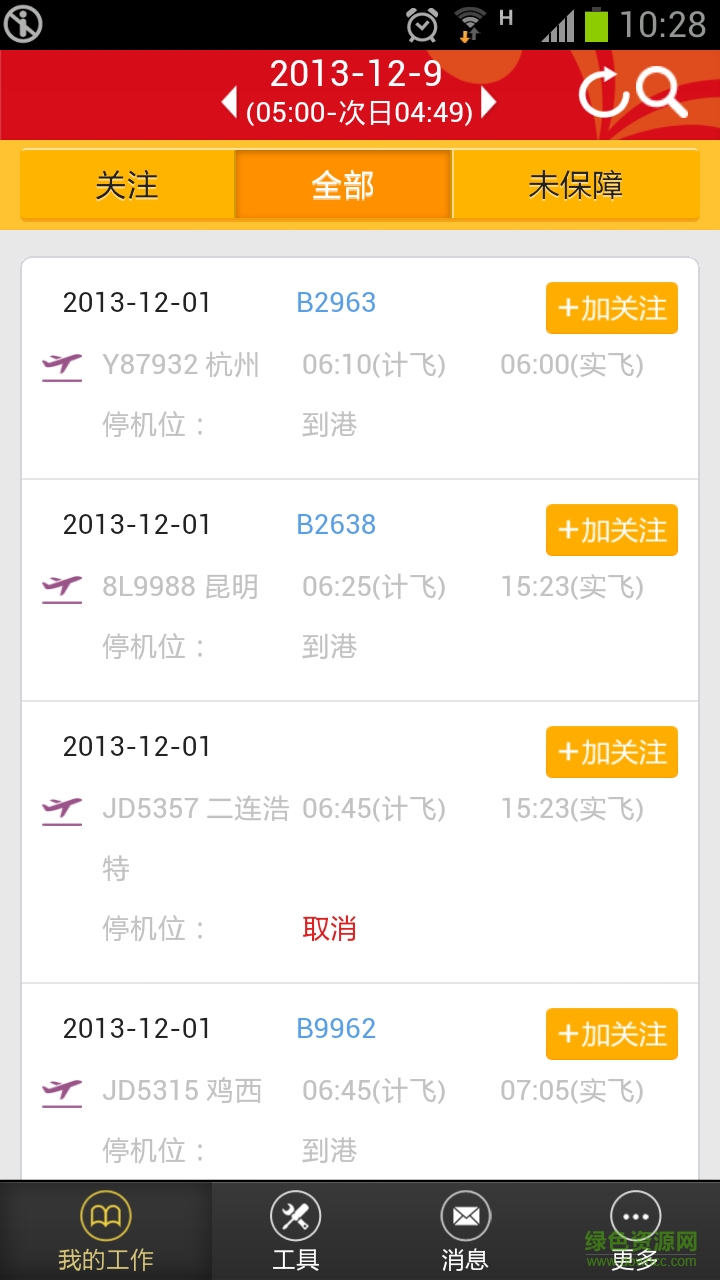Viewport: 720px width, 1280px height.
Task: Click the airplane icon beside flight Y87932
Action: point(62,365)
